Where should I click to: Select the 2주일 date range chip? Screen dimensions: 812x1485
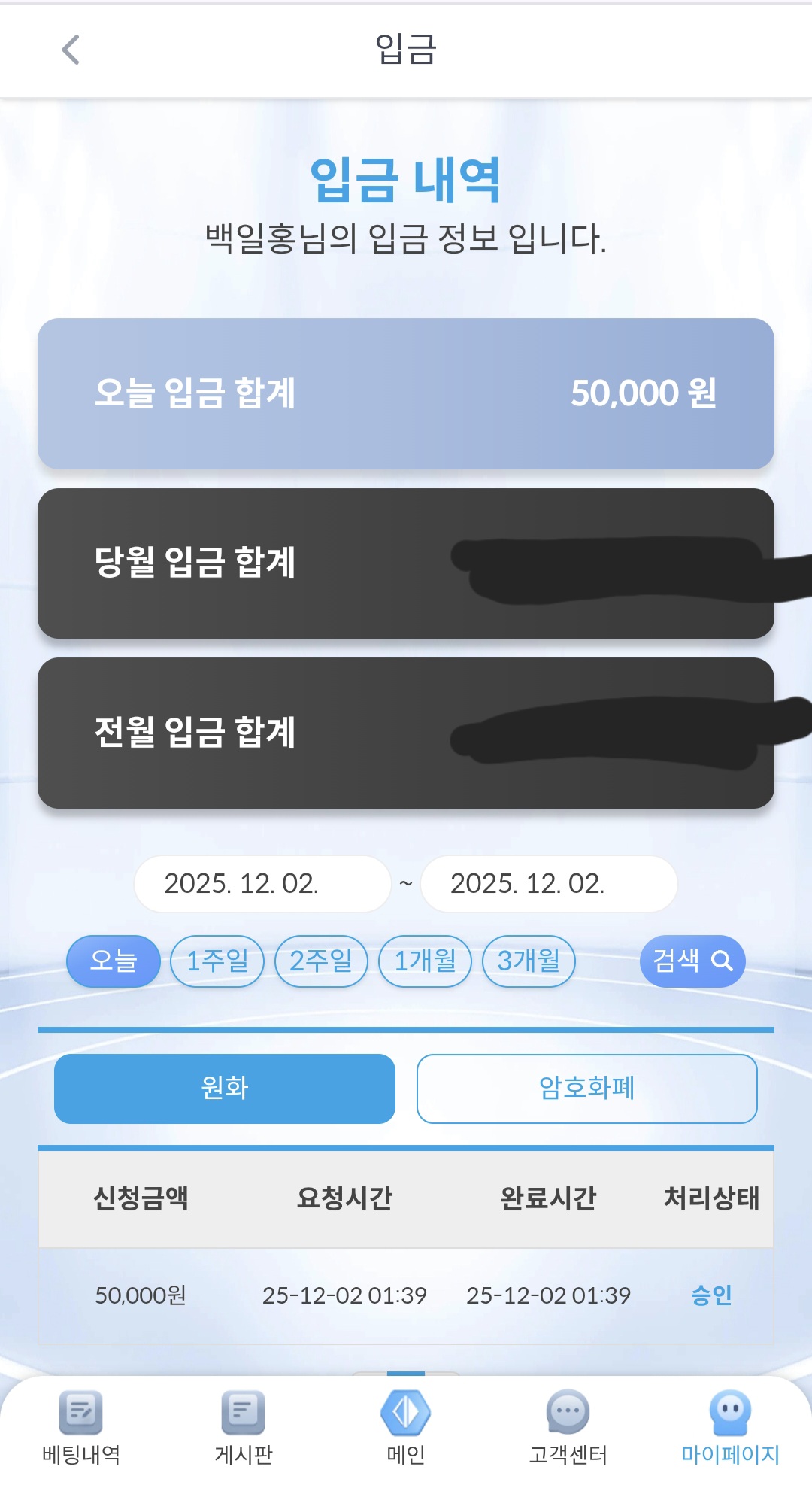tap(321, 961)
